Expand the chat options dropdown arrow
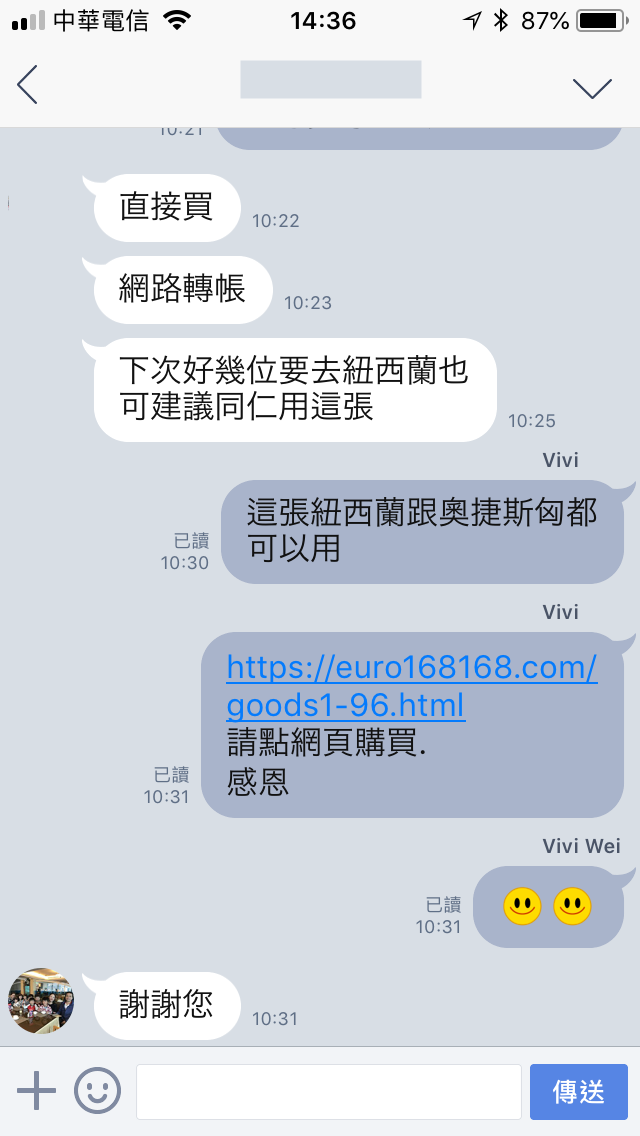The height and width of the screenshot is (1136, 640). coord(592,87)
